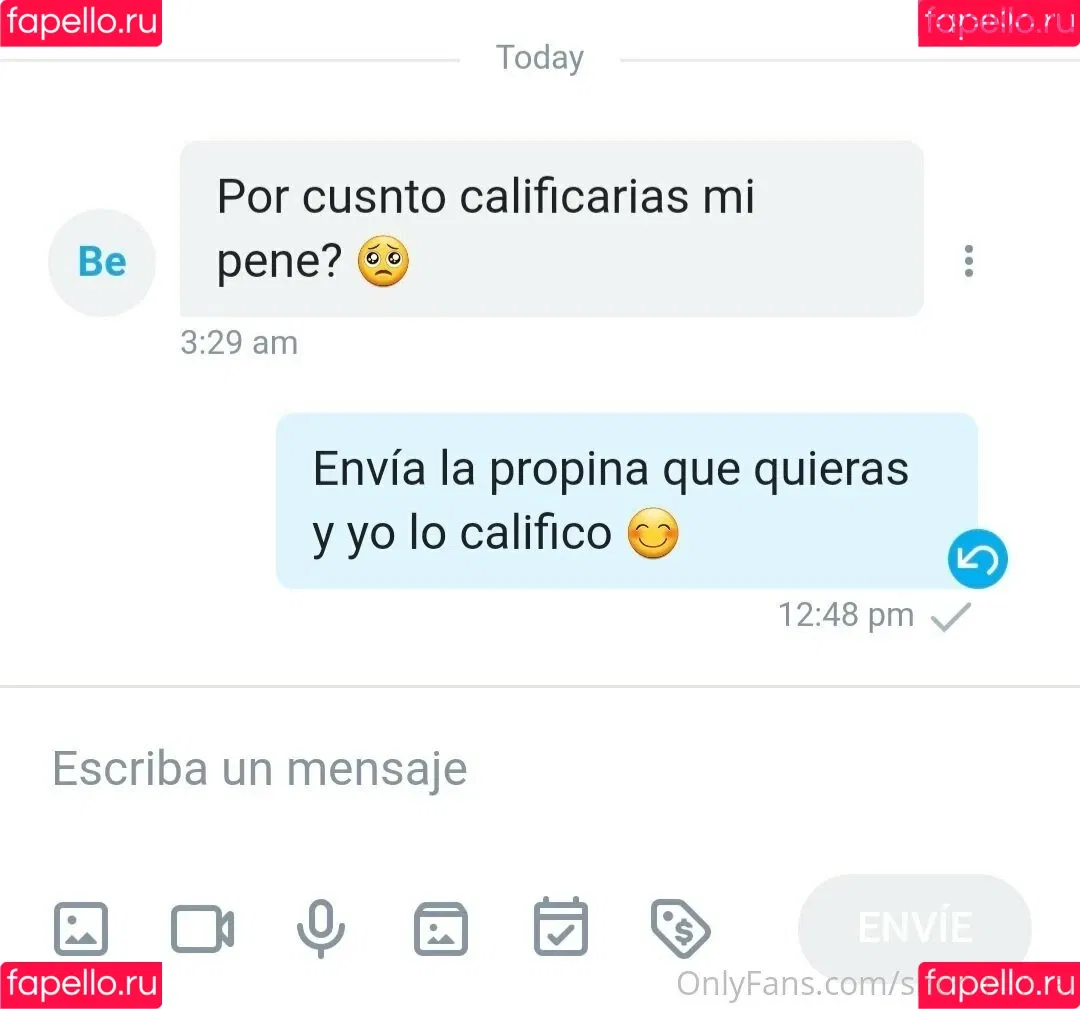Attach a video using the camera icon
1080x1009 pixels.
(202, 929)
